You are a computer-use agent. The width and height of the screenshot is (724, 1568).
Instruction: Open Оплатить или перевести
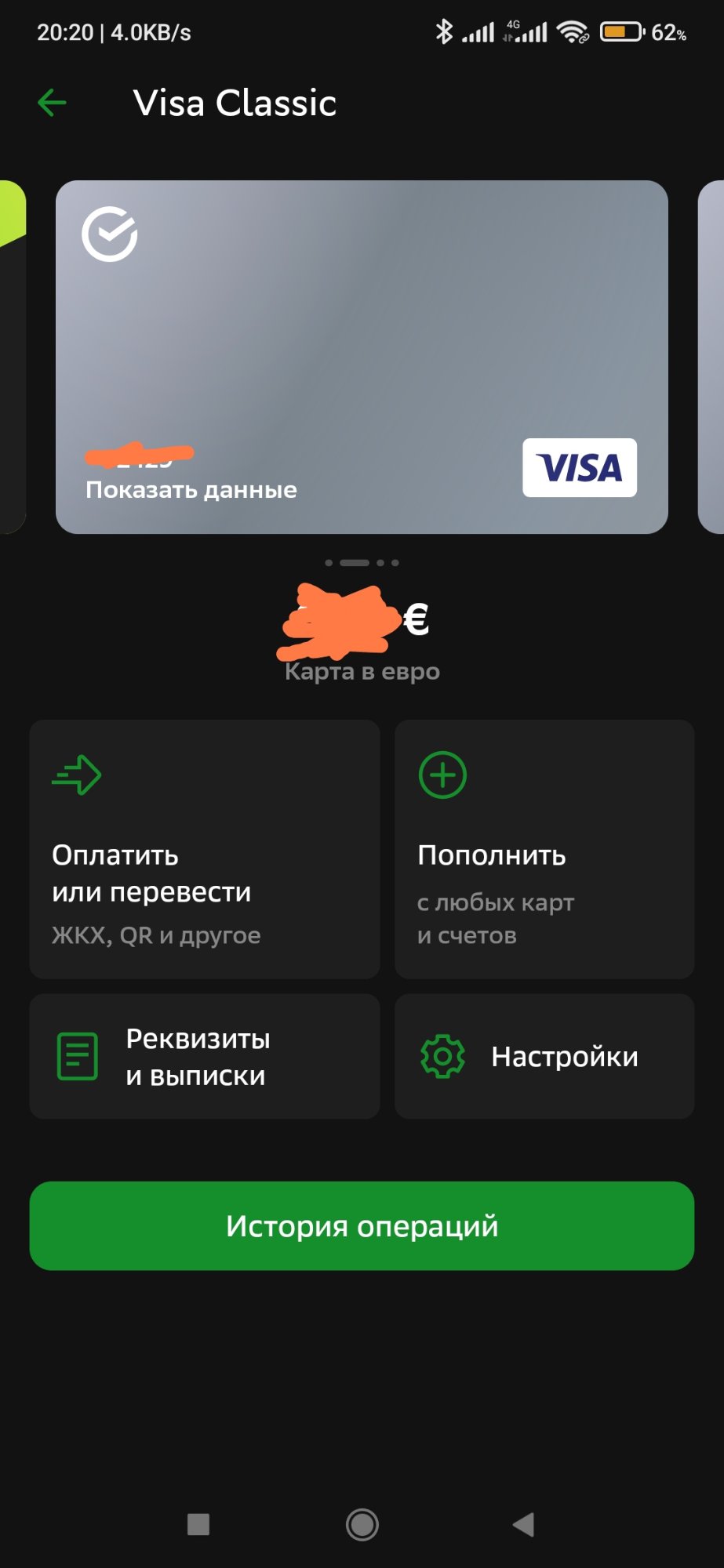[x=205, y=849]
